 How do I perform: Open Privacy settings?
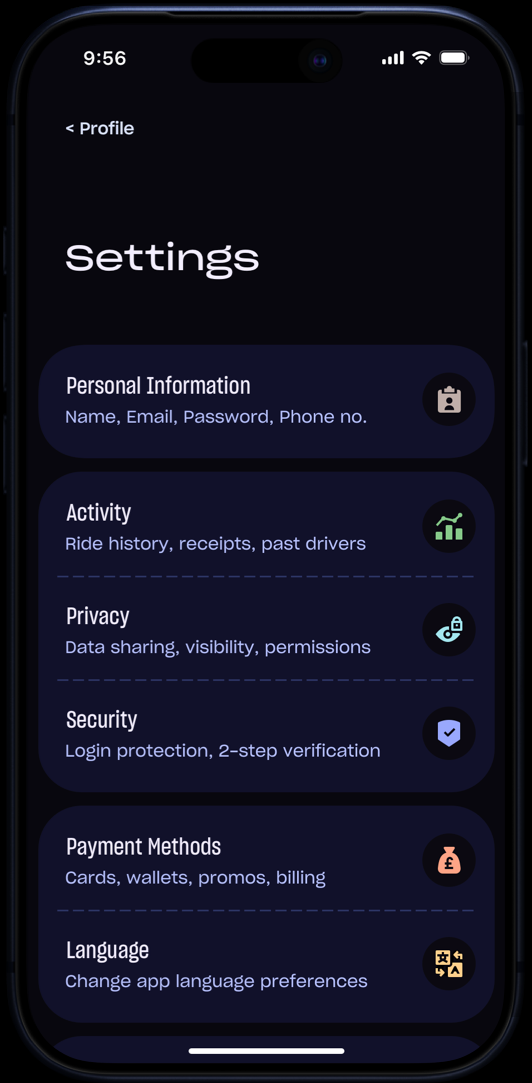[266, 629]
